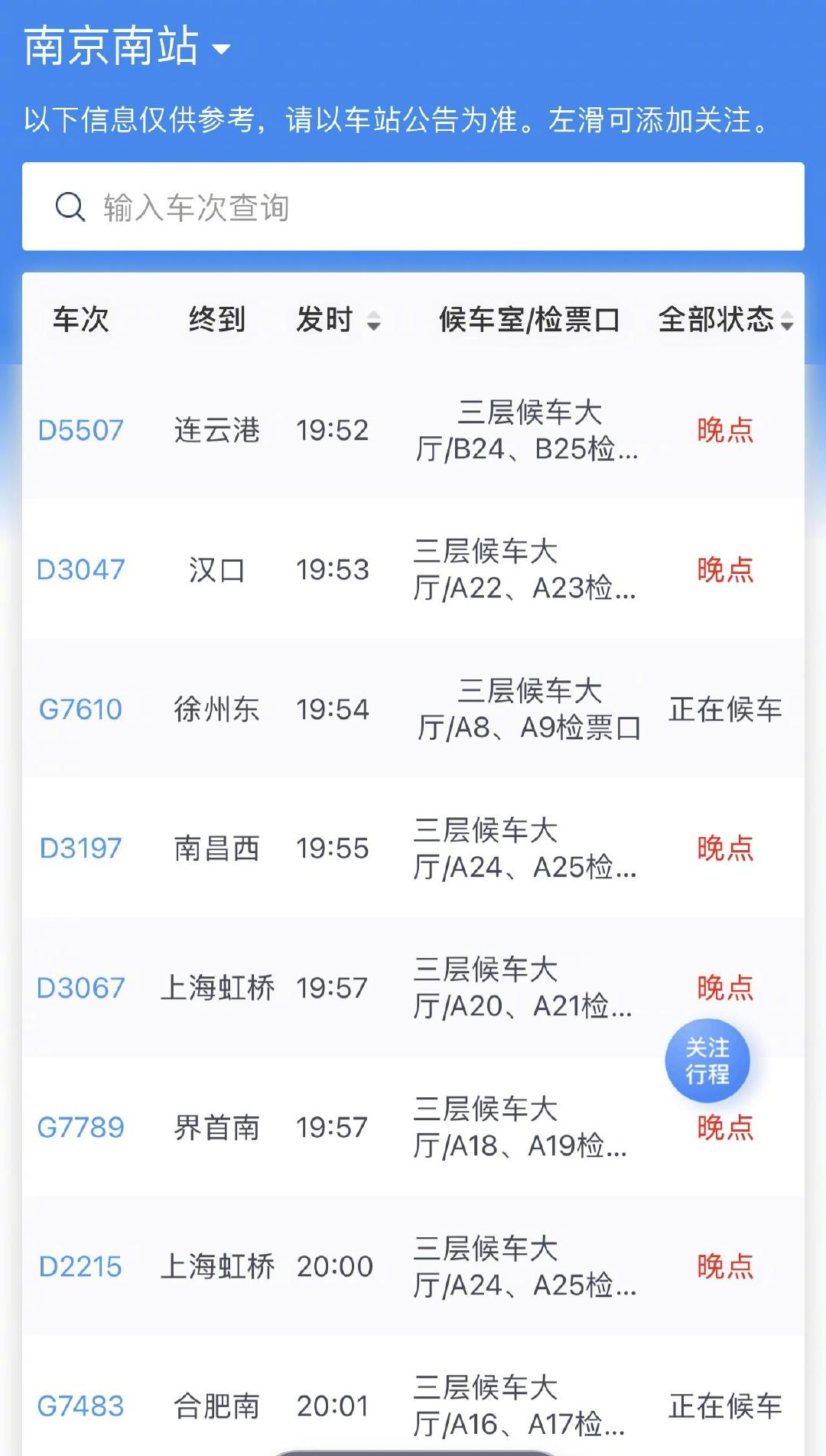The image size is (826, 1456).
Task: Open train G7483 to 合肥南
Action: click(x=82, y=1406)
